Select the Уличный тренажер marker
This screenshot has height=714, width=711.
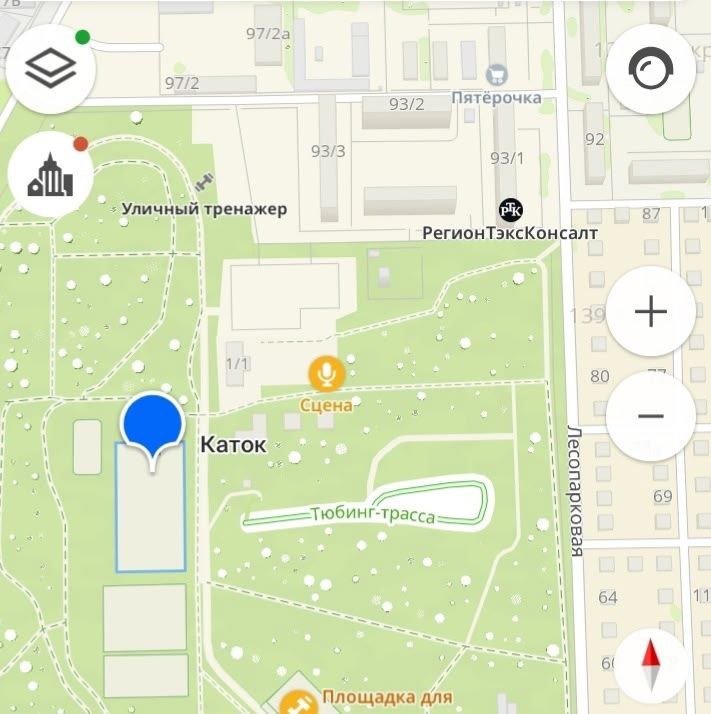click(x=204, y=184)
